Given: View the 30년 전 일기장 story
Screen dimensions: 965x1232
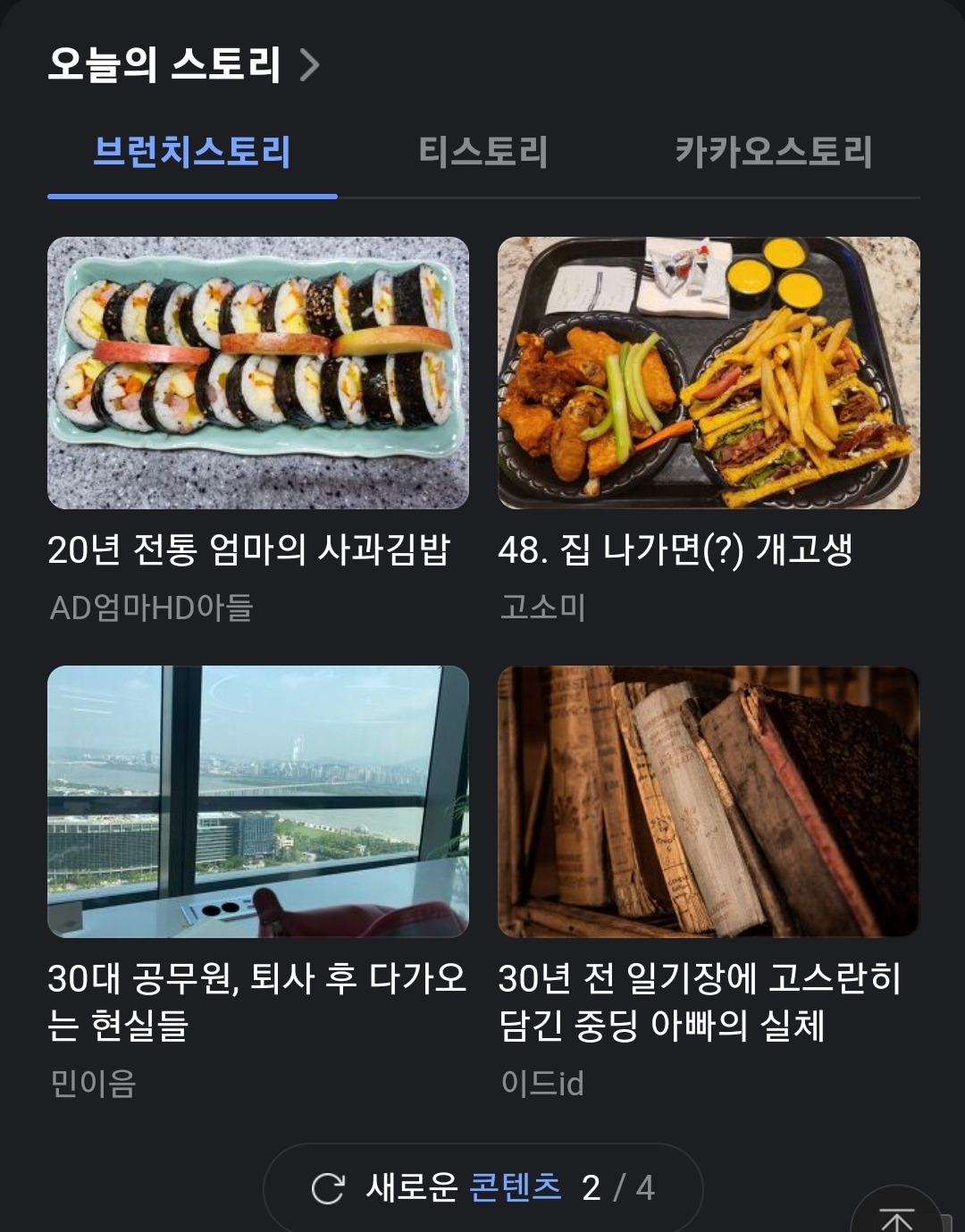Looking at the screenshot, I should coord(709,801).
